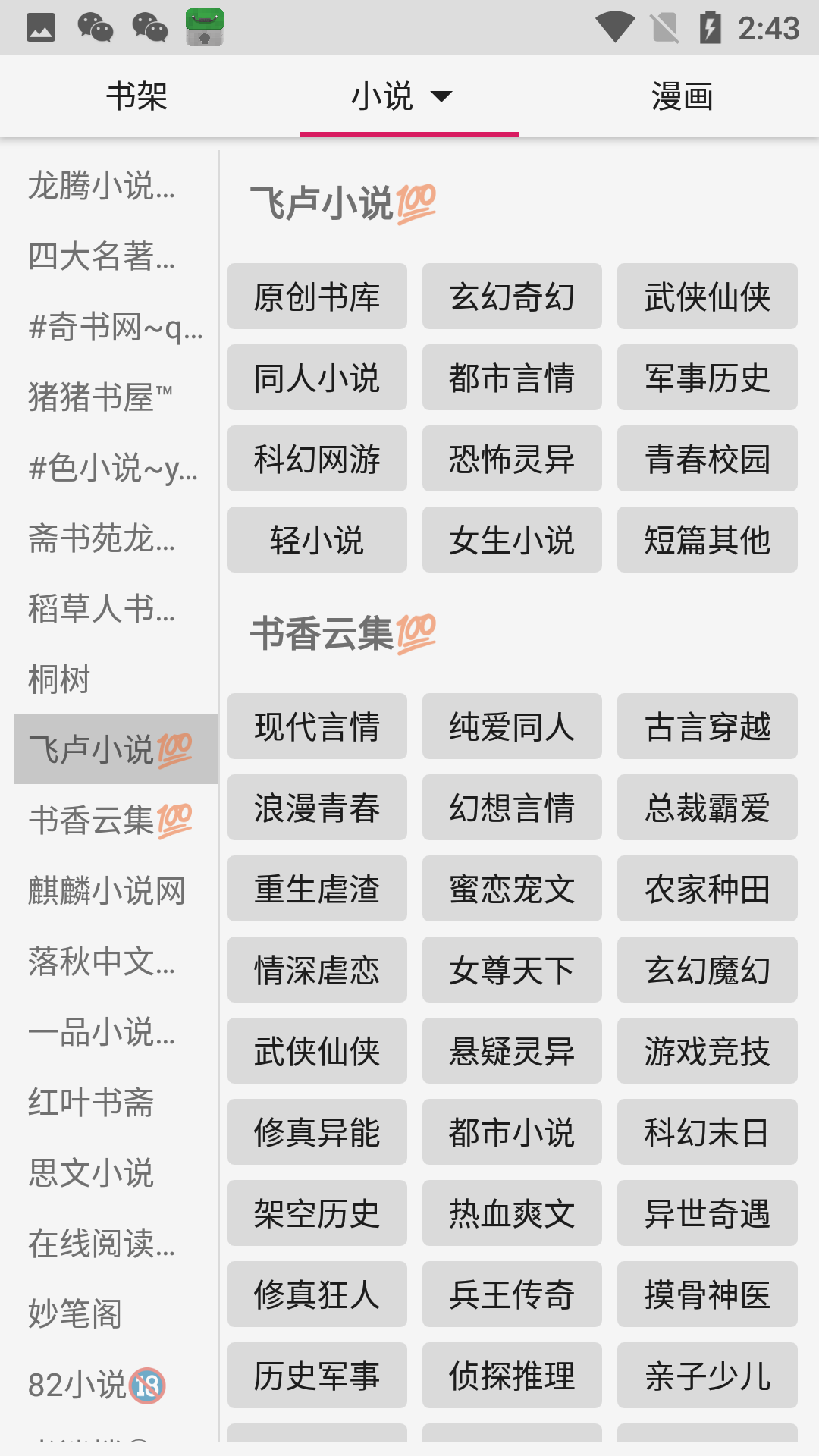The height and width of the screenshot is (1456, 819).
Task: Select 思文小说 in the sidebar
Action: coord(91,1172)
